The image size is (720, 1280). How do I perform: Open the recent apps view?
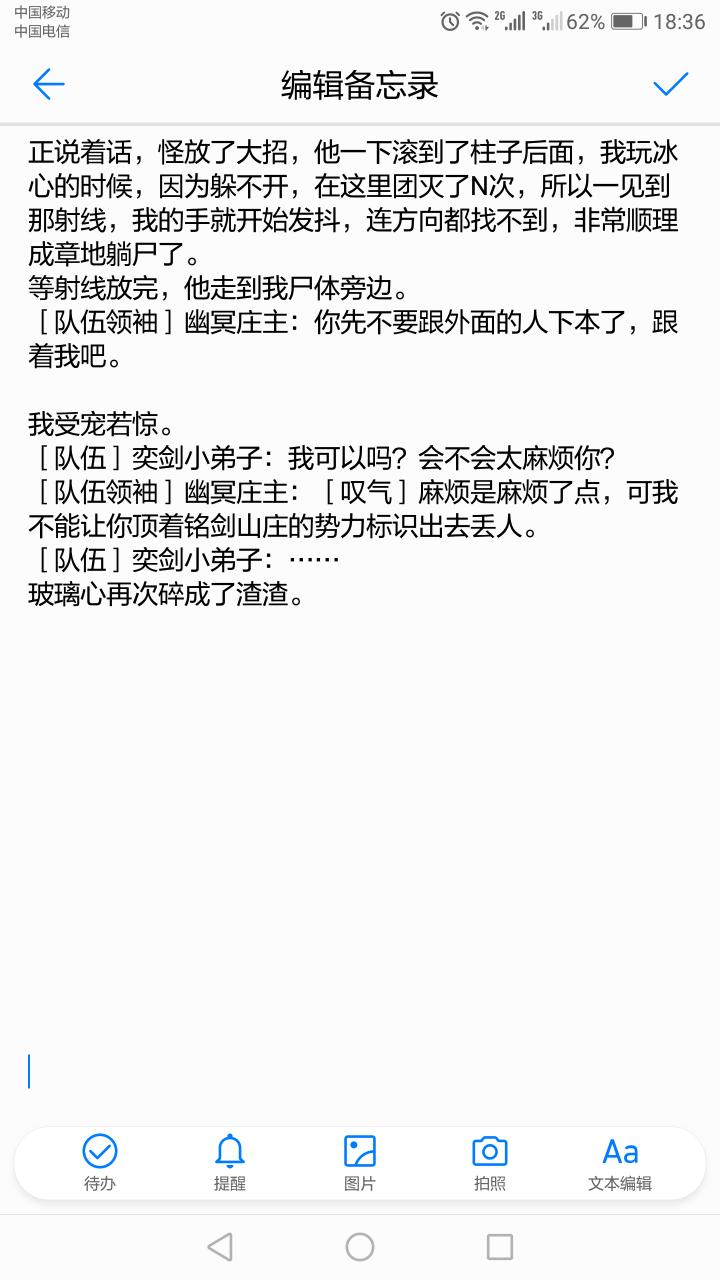[x=499, y=1246]
